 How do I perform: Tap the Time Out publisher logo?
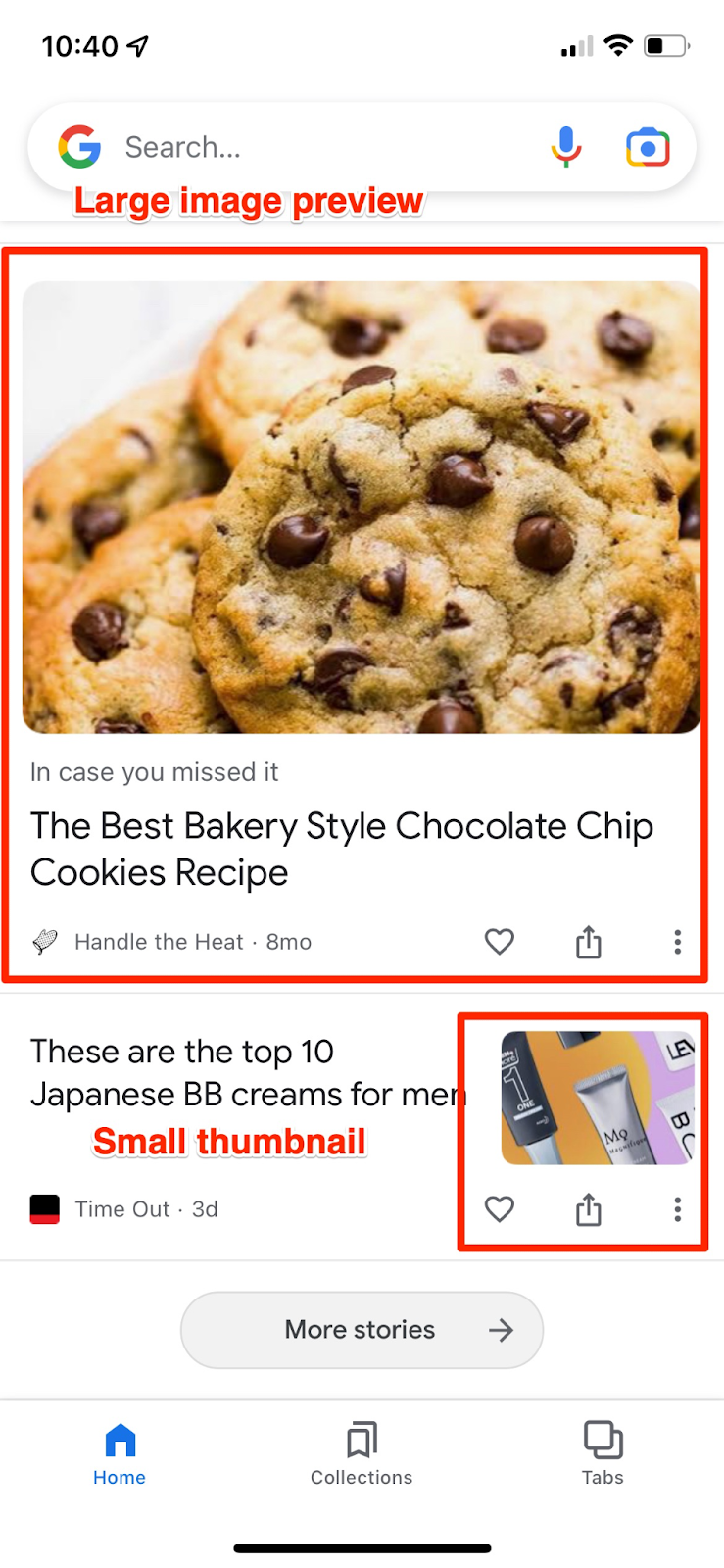[x=46, y=1208]
